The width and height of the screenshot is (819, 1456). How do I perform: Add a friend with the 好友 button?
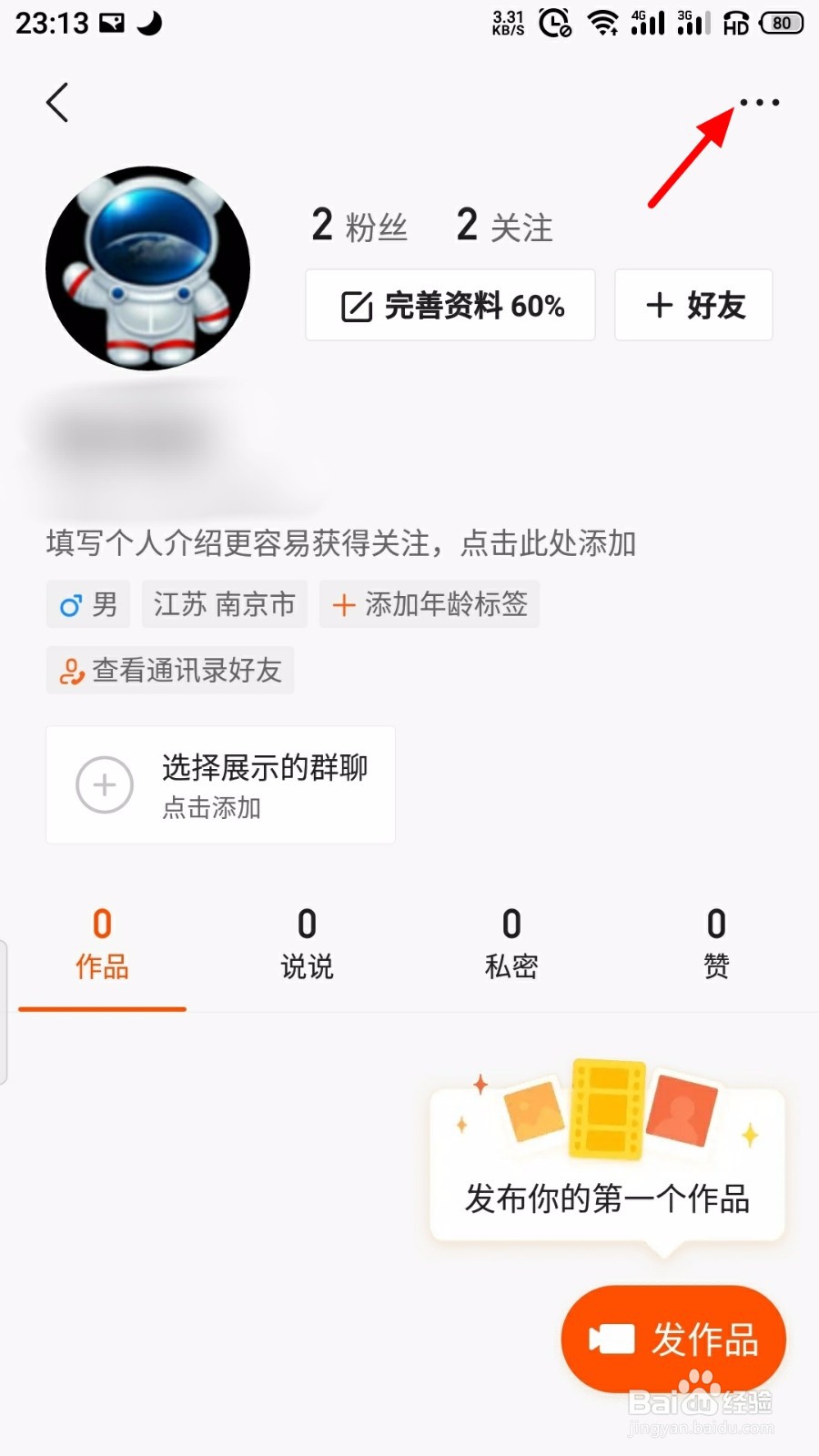(693, 306)
